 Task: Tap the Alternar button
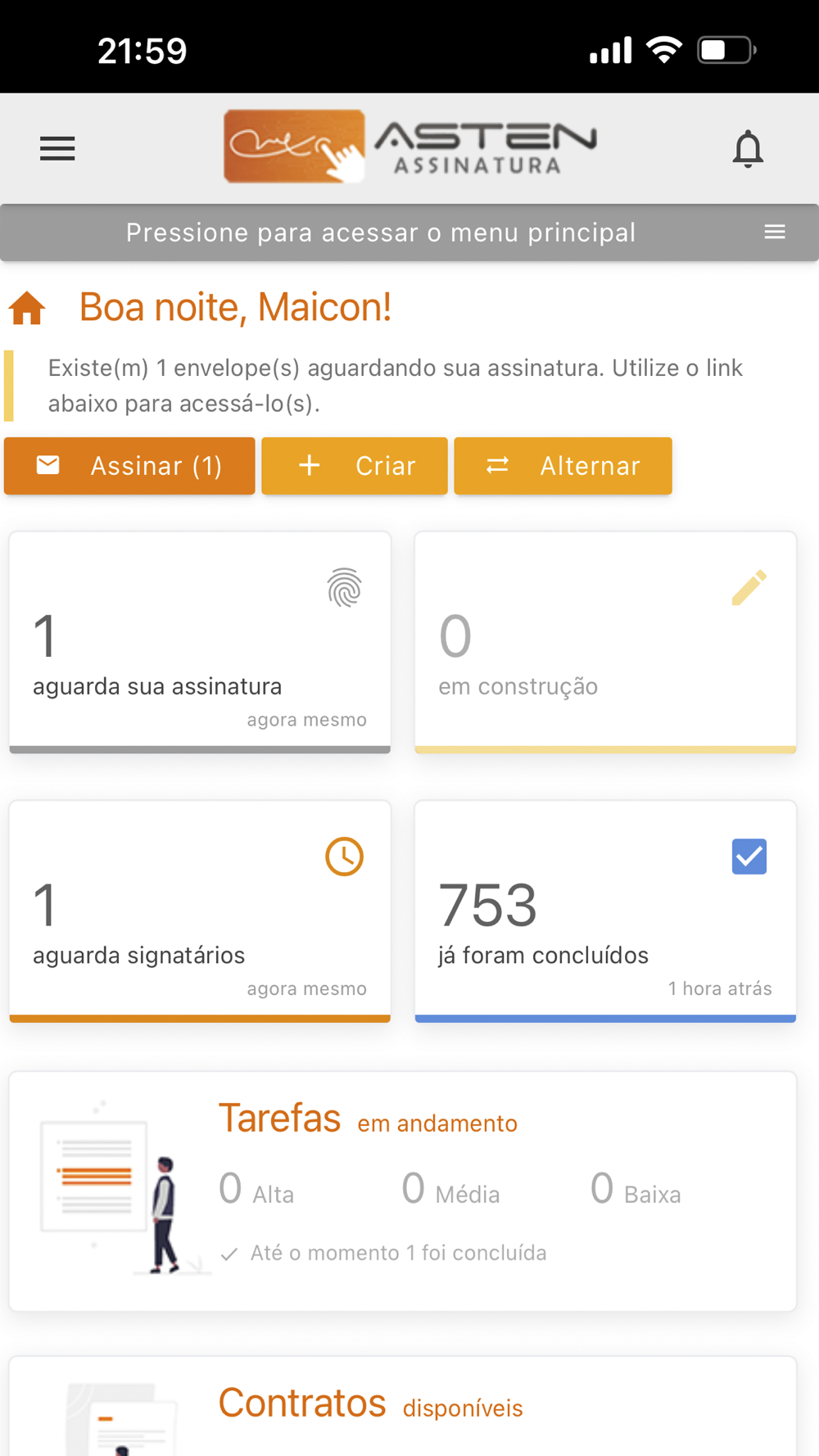click(563, 466)
